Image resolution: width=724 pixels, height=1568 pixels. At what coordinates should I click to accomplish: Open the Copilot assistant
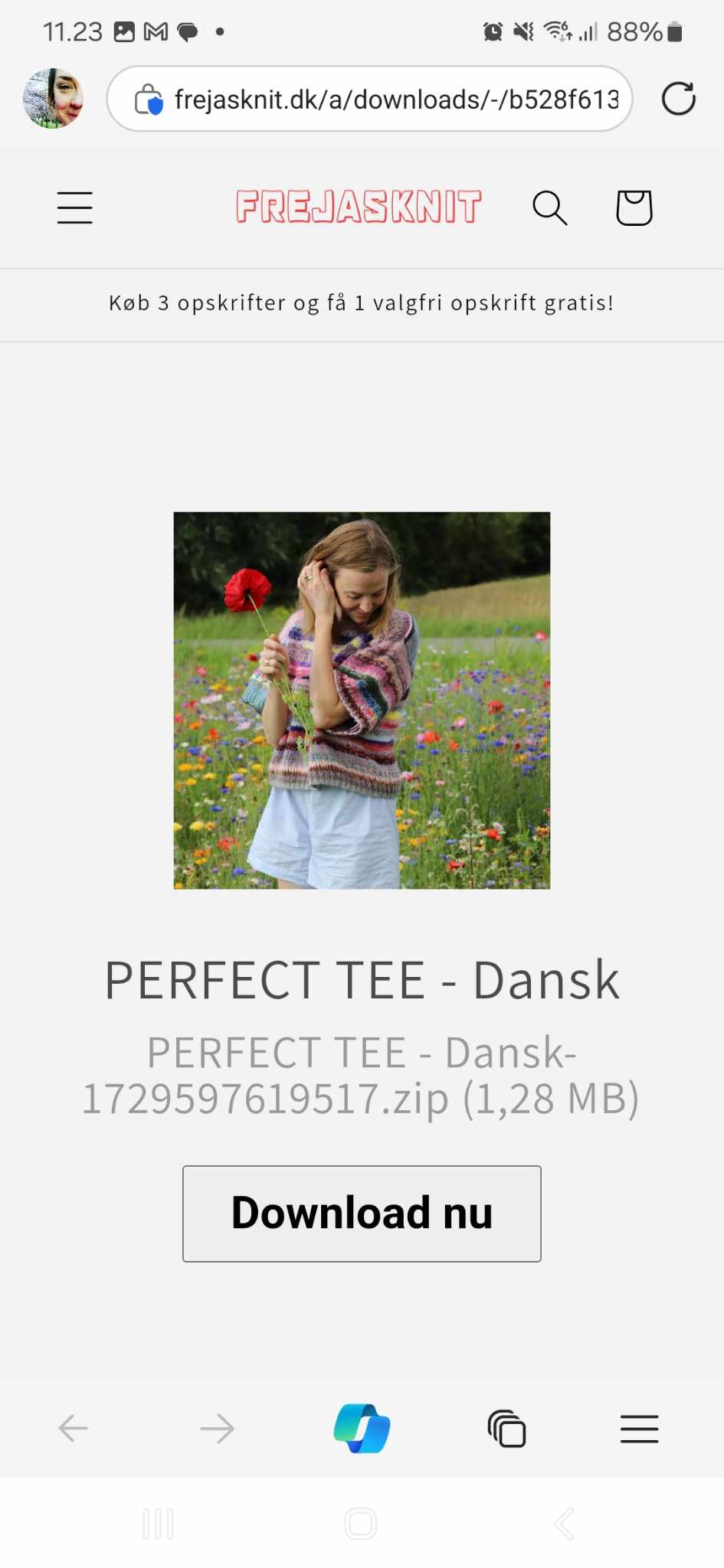[x=362, y=1429]
